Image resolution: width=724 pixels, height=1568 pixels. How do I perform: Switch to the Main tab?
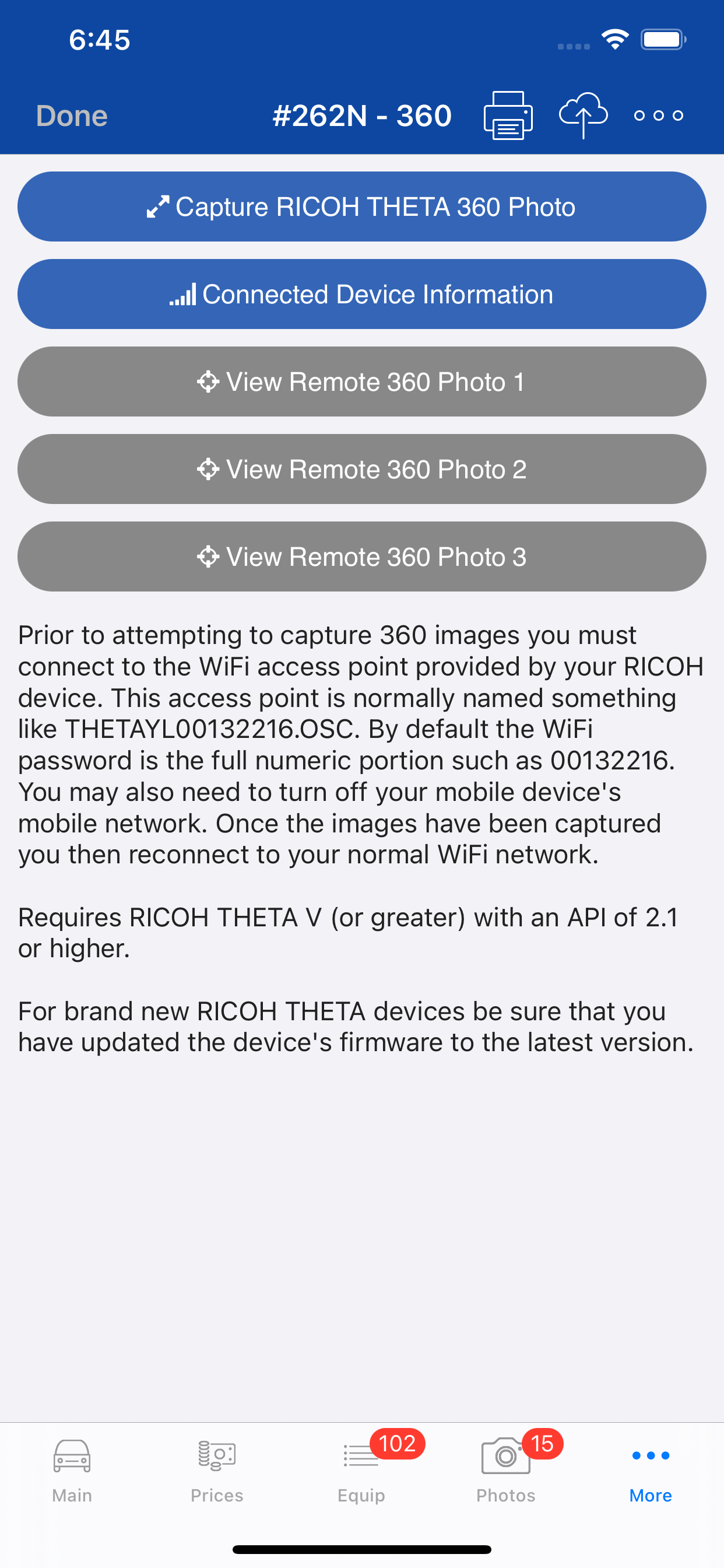(x=72, y=1471)
